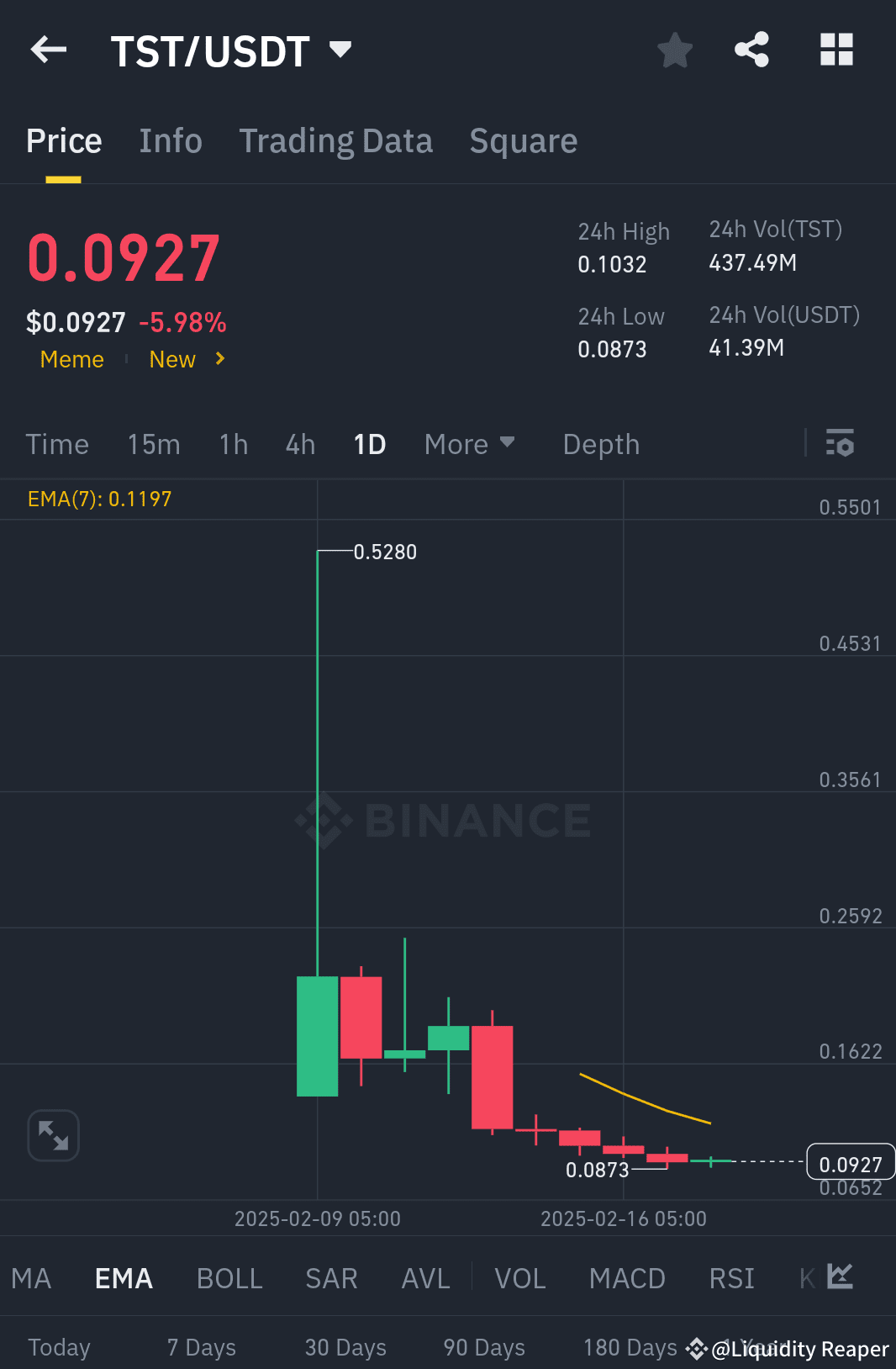896x1369 pixels.
Task: Open the TST/USDT pair selector dropdown
Action: [x=340, y=50]
